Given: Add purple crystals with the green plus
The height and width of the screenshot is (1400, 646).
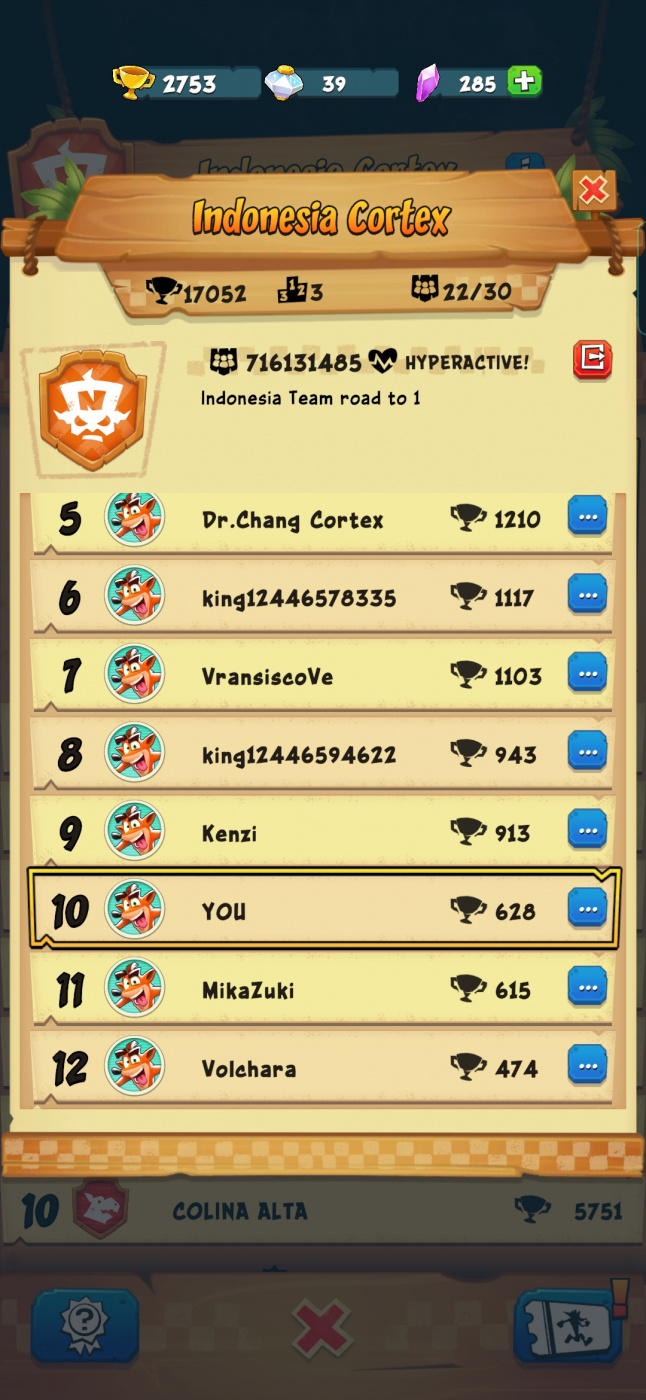Looking at the screenshot, I should (x=524, y=82).
